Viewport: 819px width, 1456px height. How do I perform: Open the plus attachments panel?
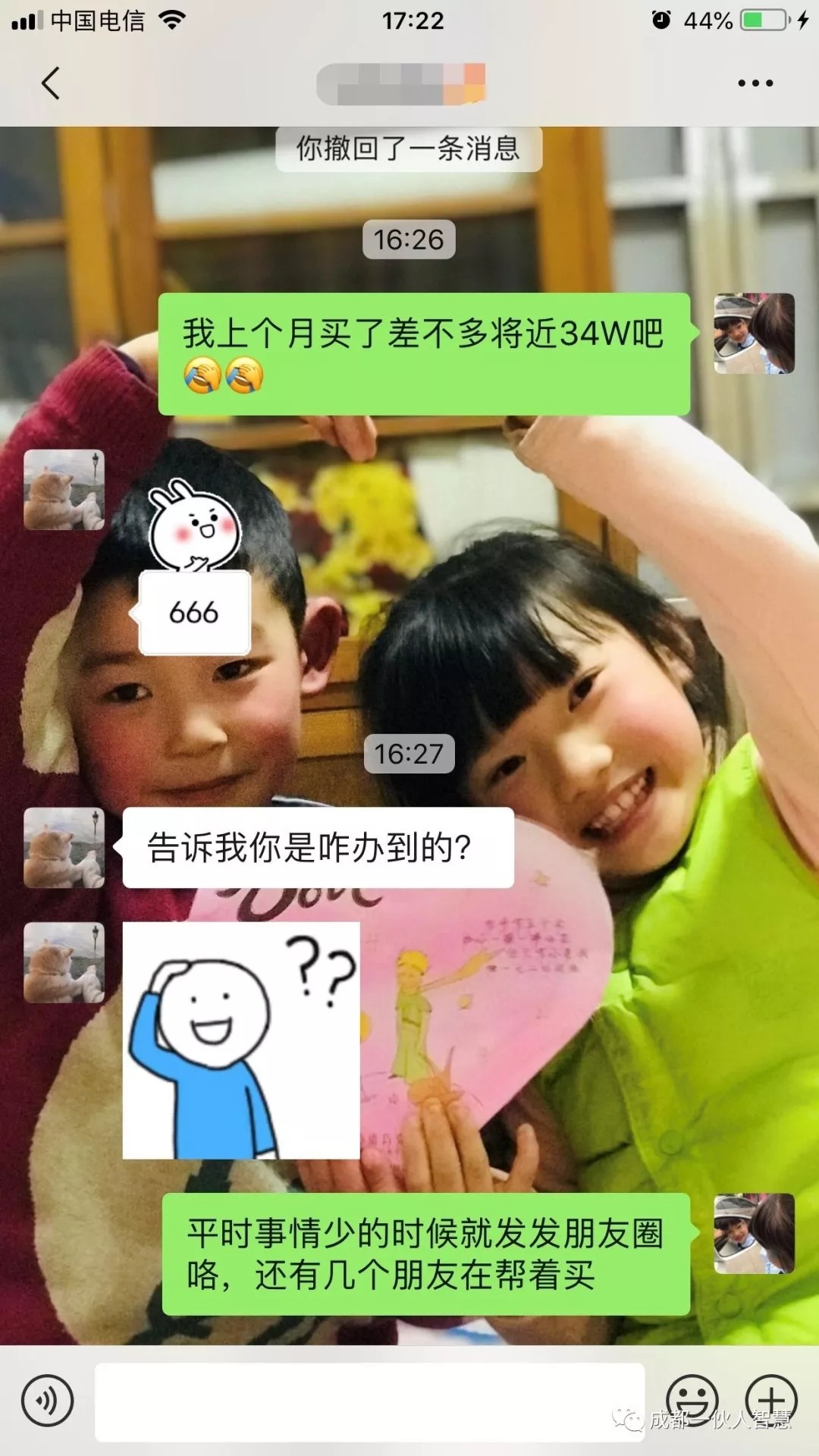pos(770,1399)
